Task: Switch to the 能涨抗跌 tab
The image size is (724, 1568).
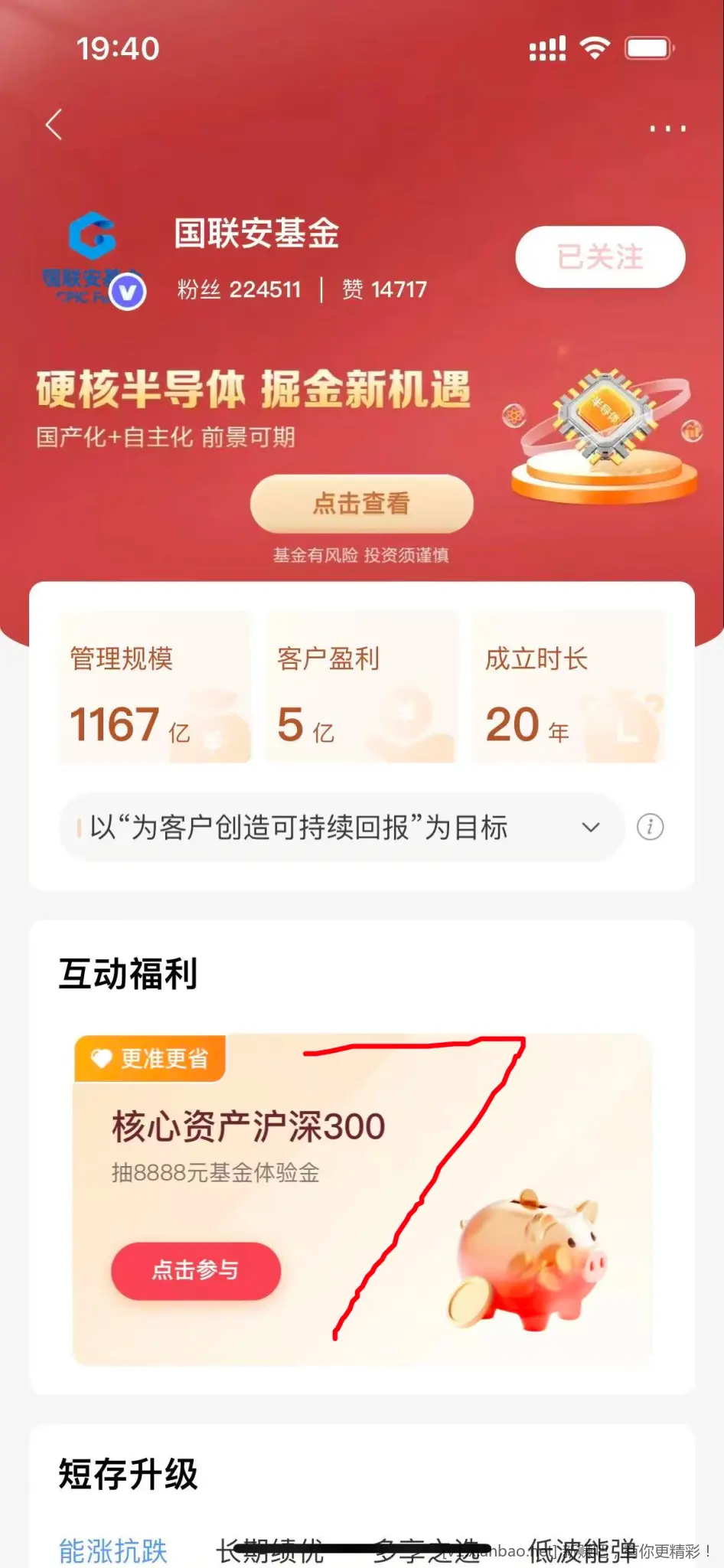Action: 113,1550
